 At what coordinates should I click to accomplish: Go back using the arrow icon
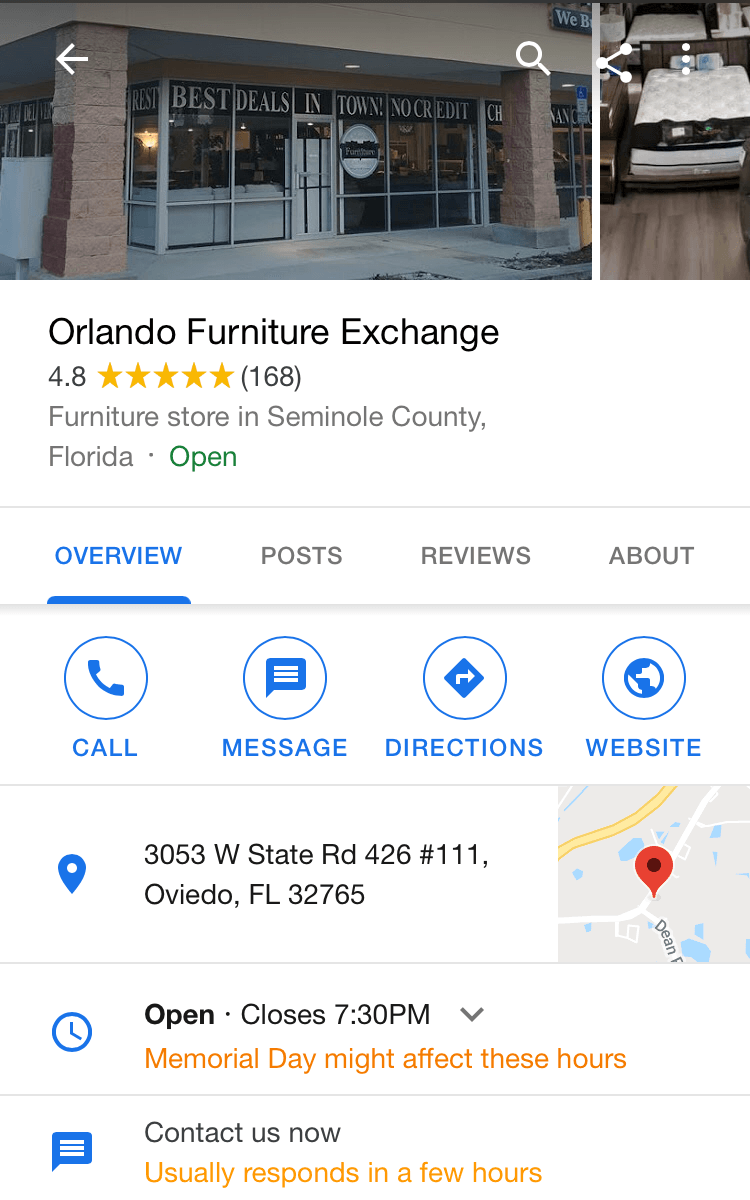72,60
